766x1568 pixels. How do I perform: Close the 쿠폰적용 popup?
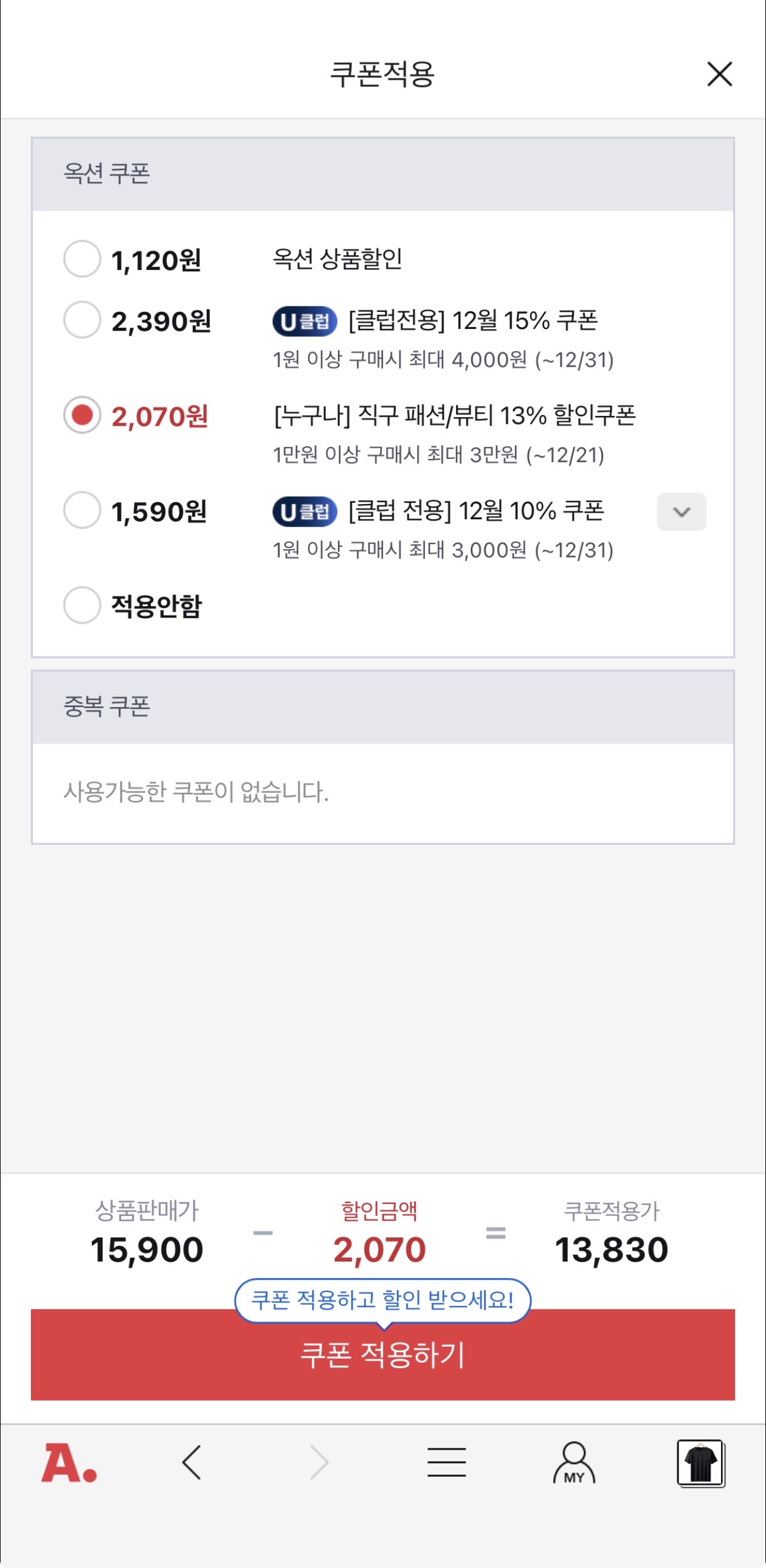(x=720, y=74)
